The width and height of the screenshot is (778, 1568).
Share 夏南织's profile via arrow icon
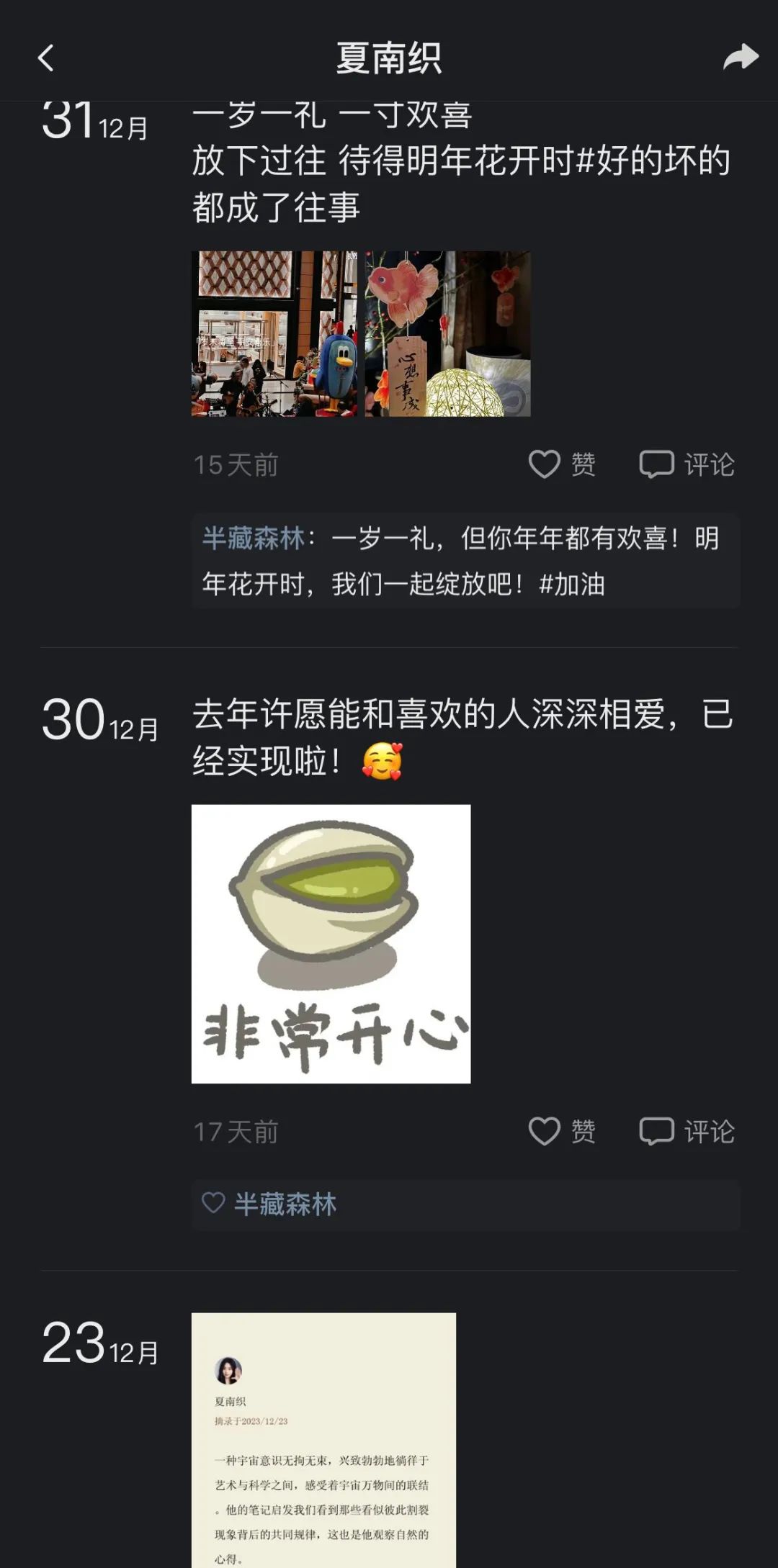pyautogui.click(x=741, y=58)
